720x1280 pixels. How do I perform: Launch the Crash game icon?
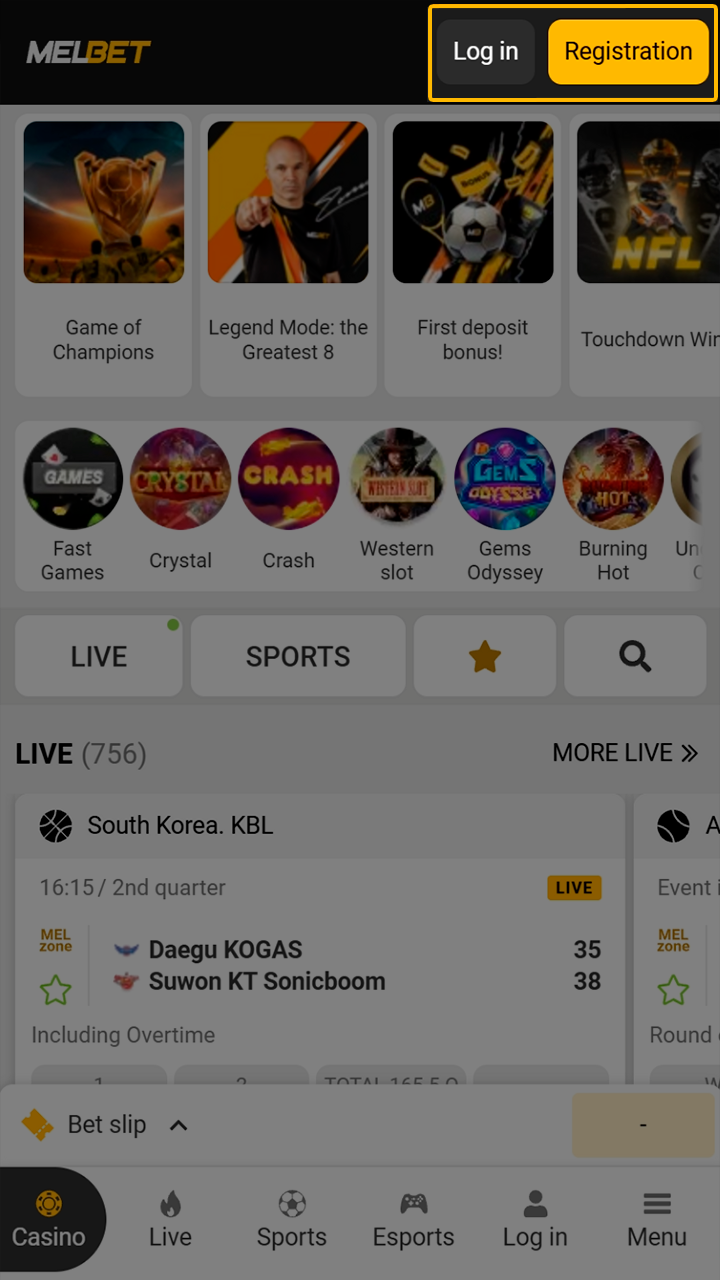[x=288, y=478]
